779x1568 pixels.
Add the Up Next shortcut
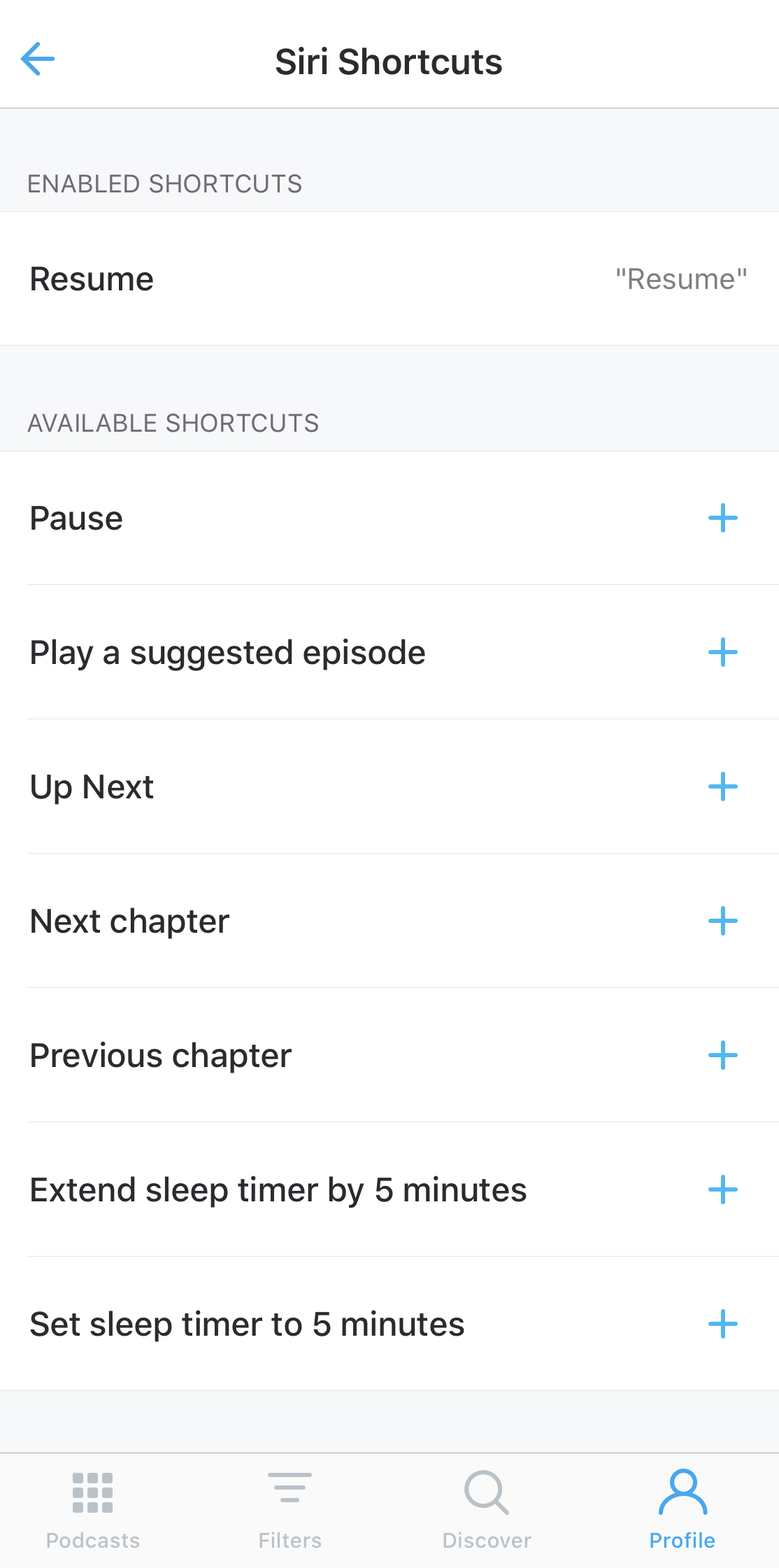tap(722, 787)
